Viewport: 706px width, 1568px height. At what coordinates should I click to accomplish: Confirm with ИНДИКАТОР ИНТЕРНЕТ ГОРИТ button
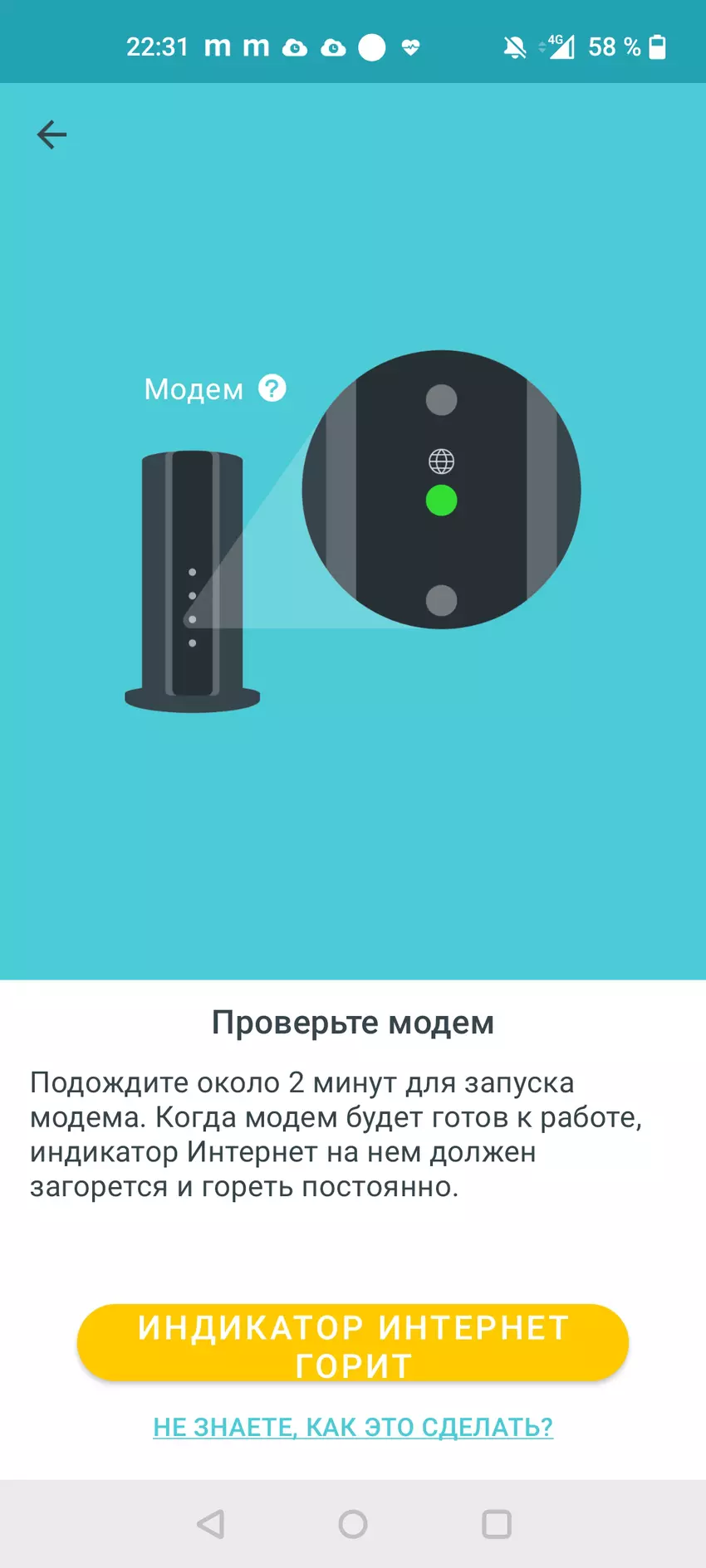353,1343
